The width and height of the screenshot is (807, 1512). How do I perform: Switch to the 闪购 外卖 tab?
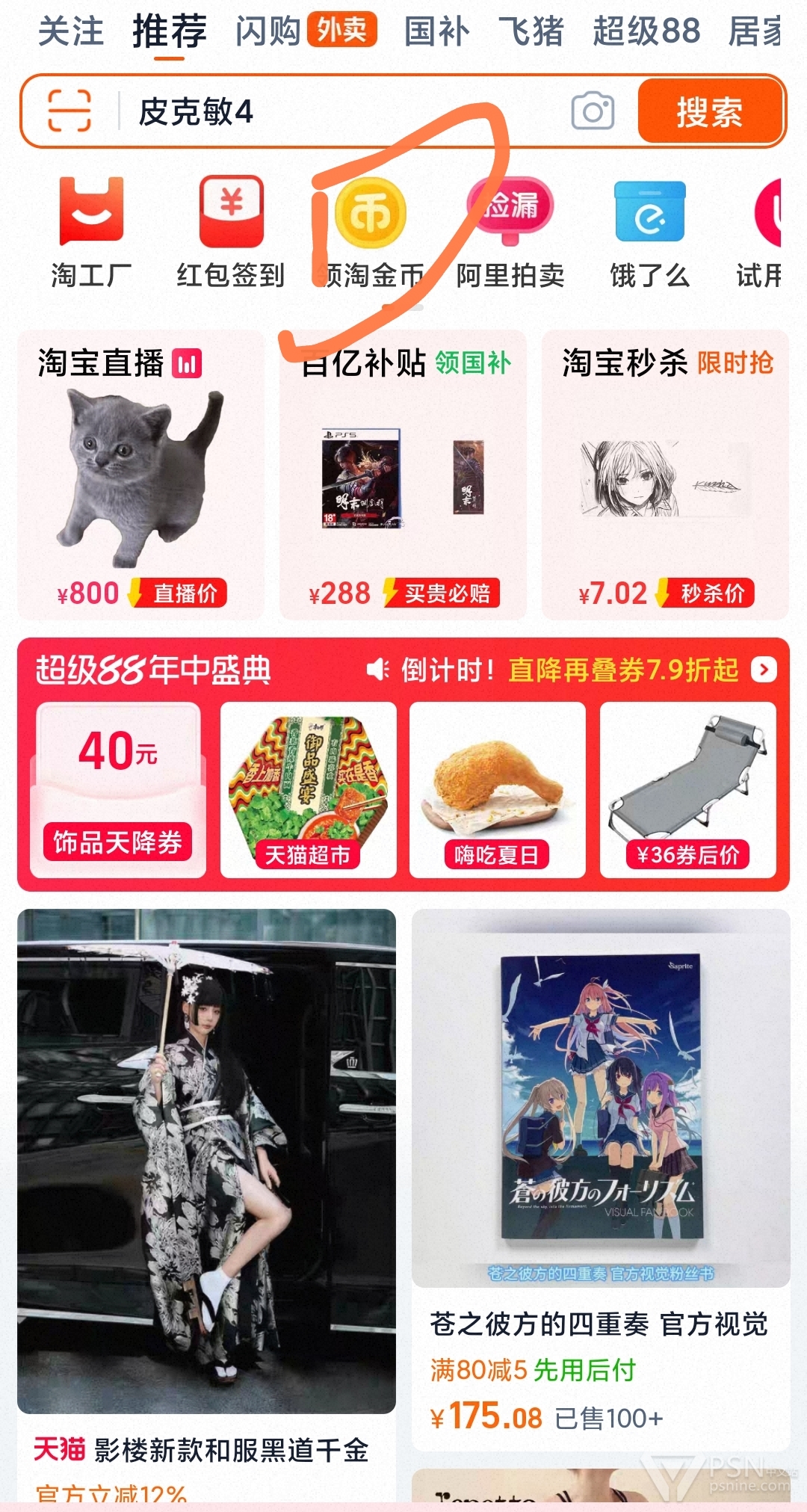(x=306, y=31)
